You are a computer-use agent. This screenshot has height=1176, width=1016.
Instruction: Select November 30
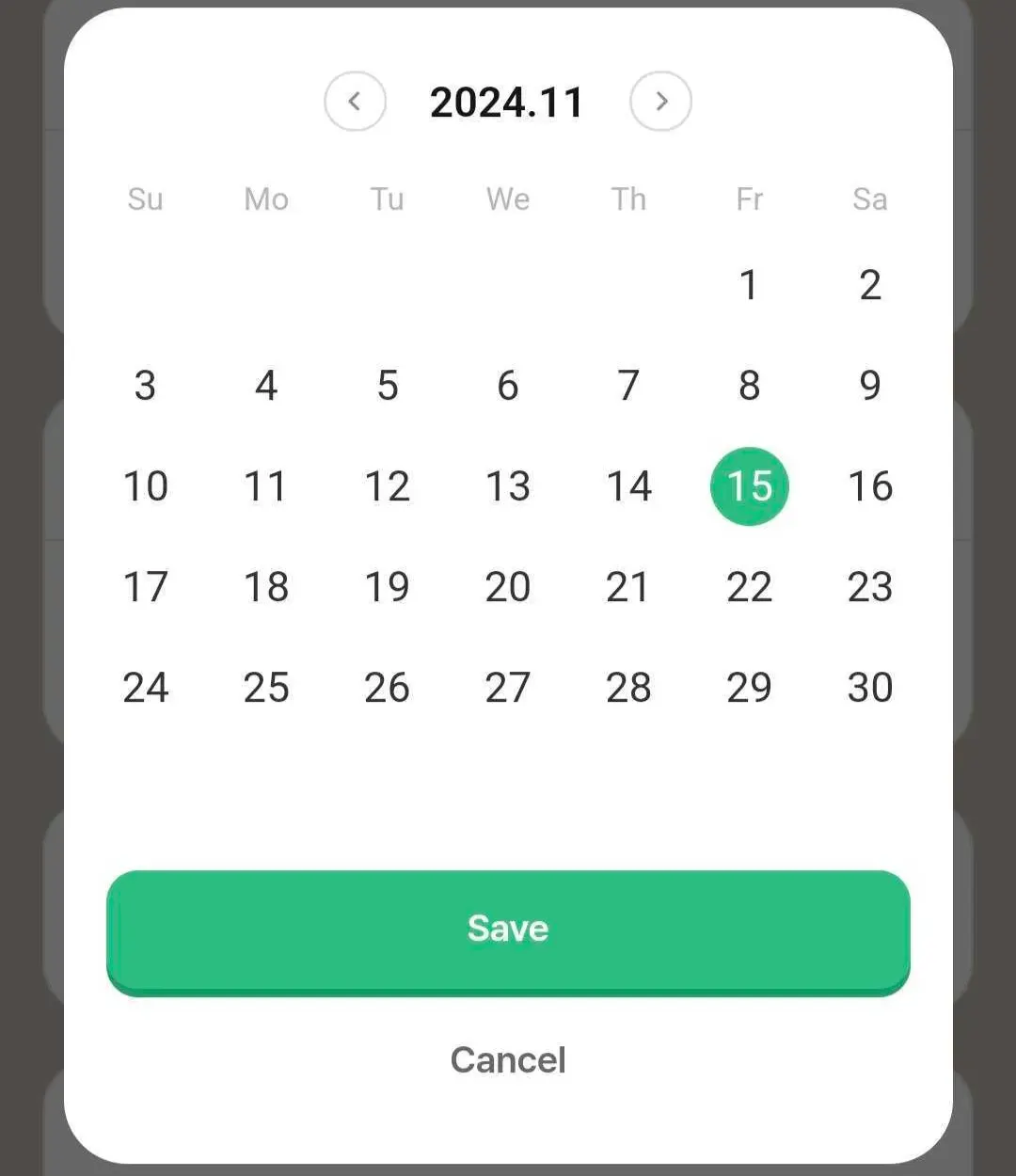pyautogui.click(x=870, y=688)
